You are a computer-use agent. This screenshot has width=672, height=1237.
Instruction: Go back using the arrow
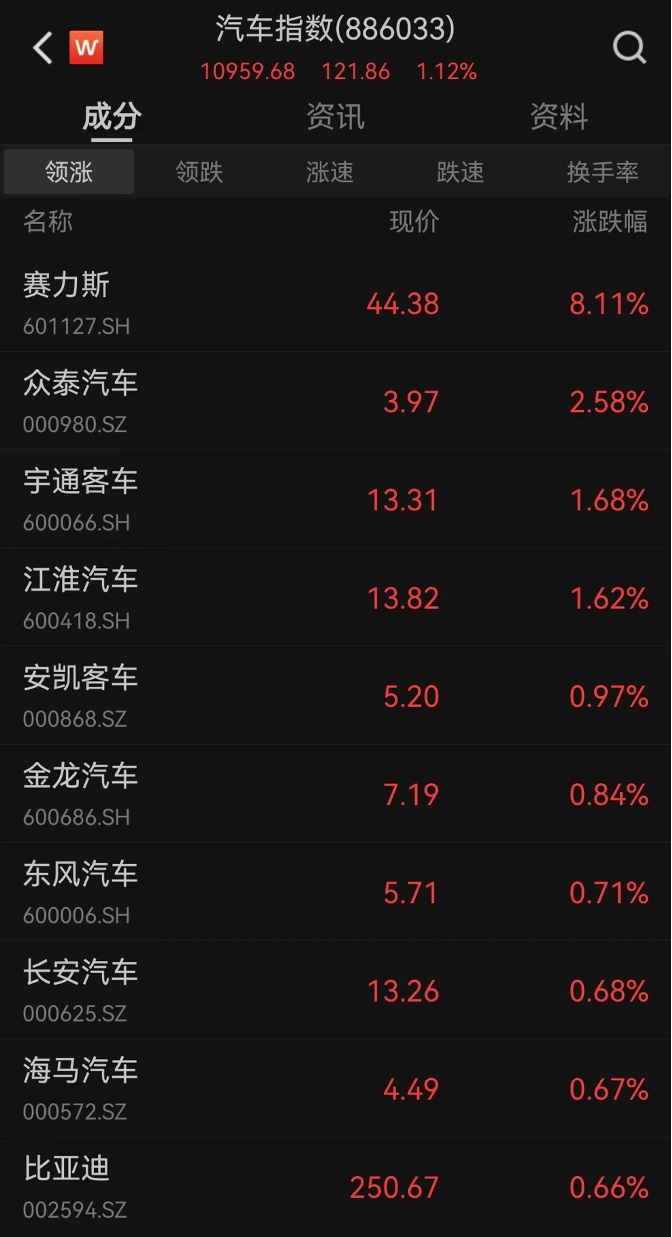coord(42,48)
